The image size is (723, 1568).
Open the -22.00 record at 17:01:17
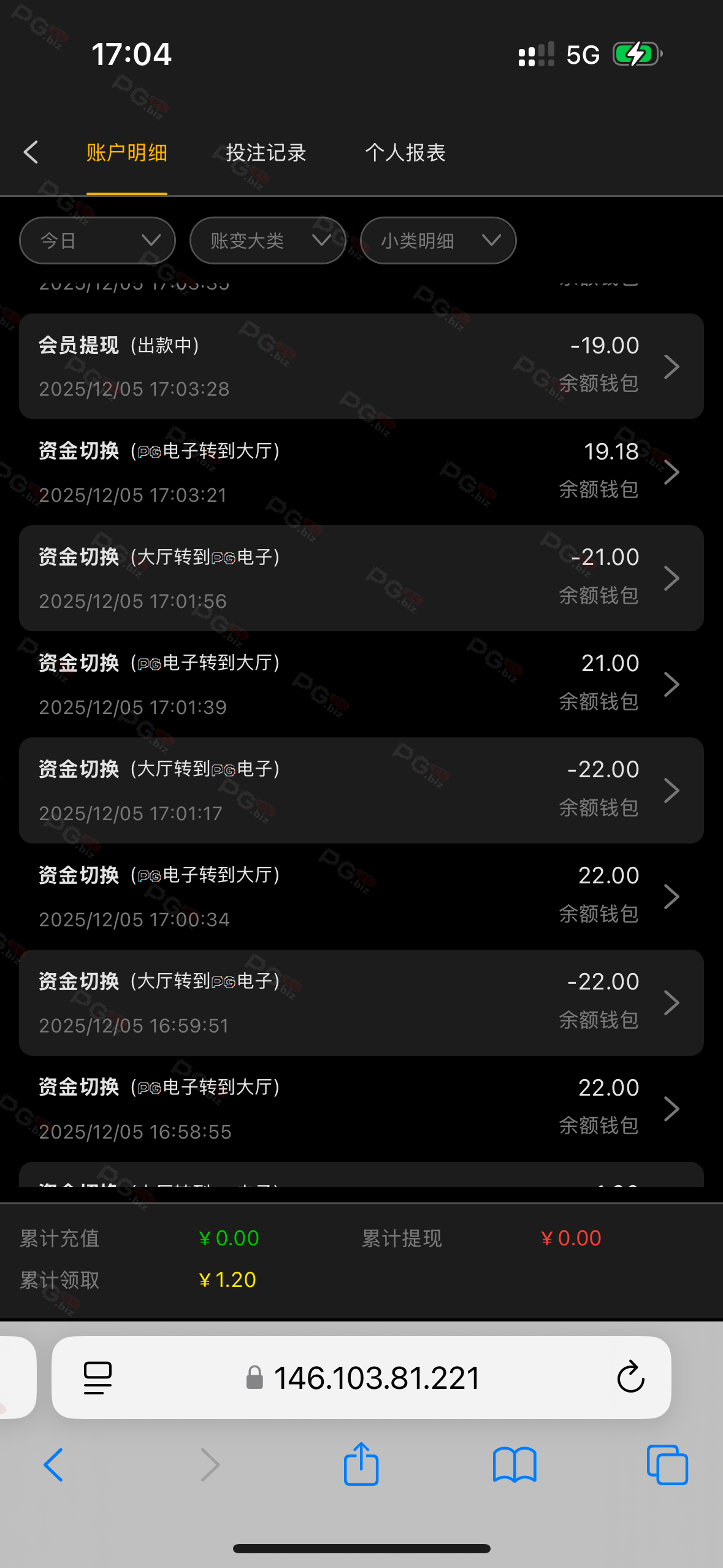coord(361,790)
